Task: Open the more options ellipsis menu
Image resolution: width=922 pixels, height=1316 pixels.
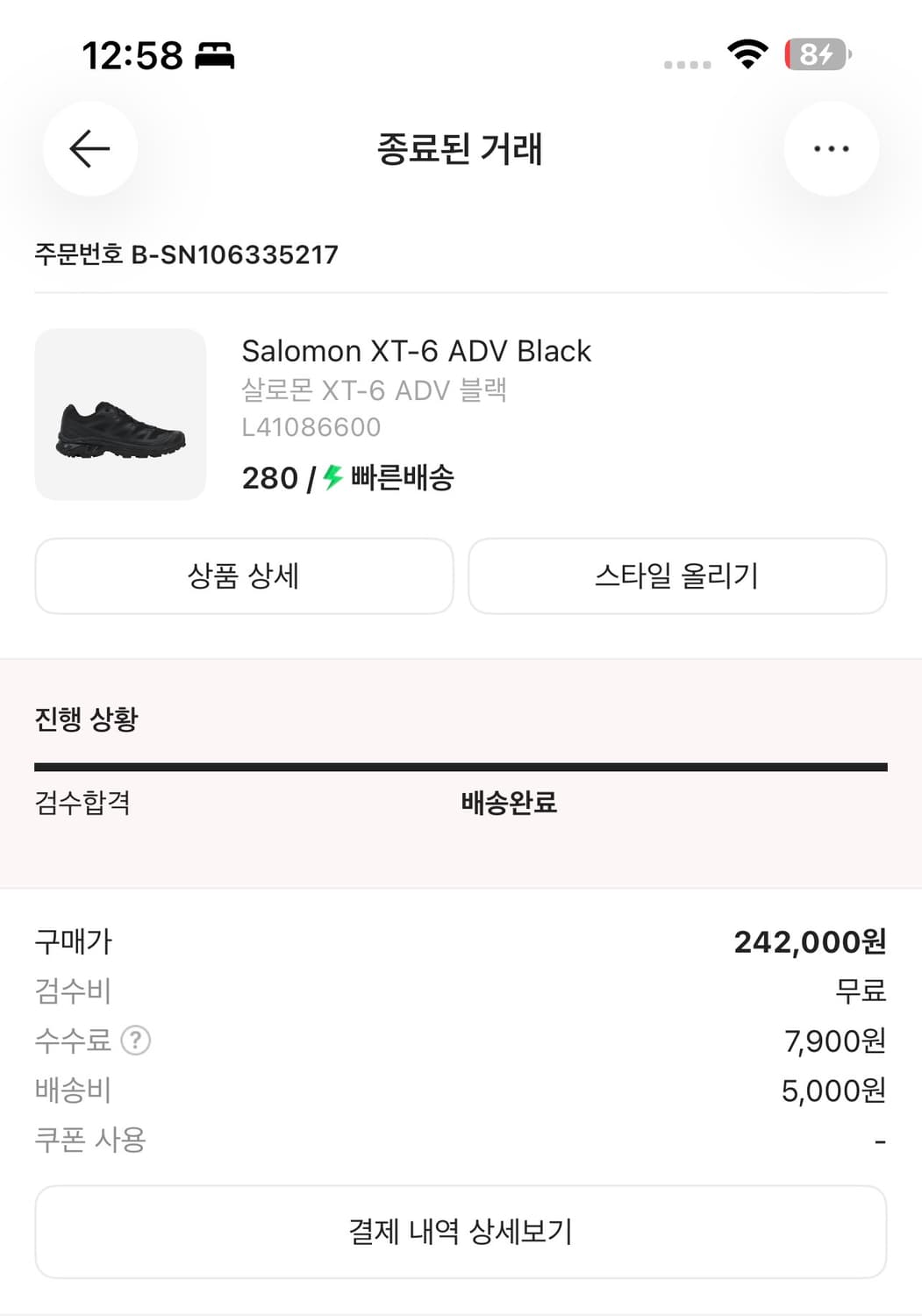Action: (x=832, y=149)
